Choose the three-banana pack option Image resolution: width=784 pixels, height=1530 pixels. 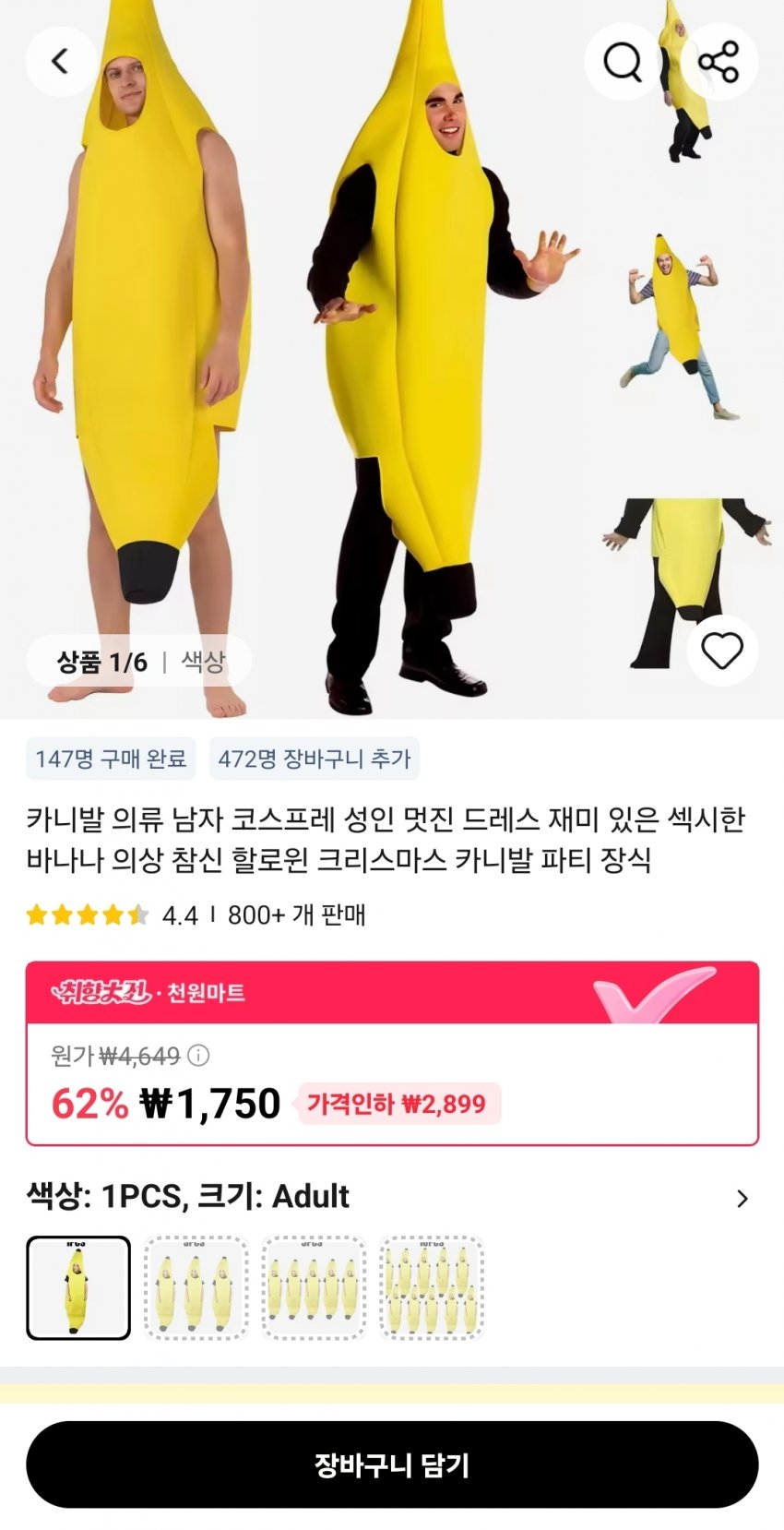[x=196, y=1287]
